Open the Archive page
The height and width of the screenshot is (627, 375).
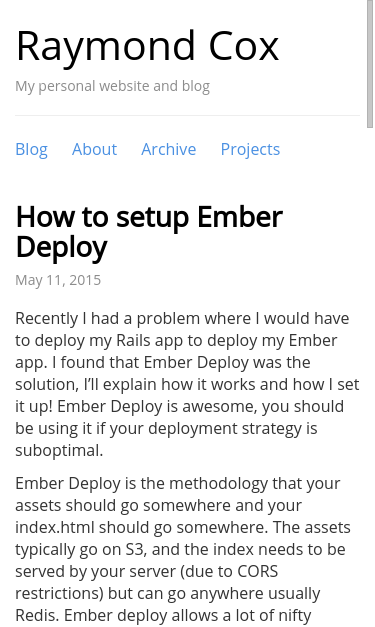[x=169, y=150]
